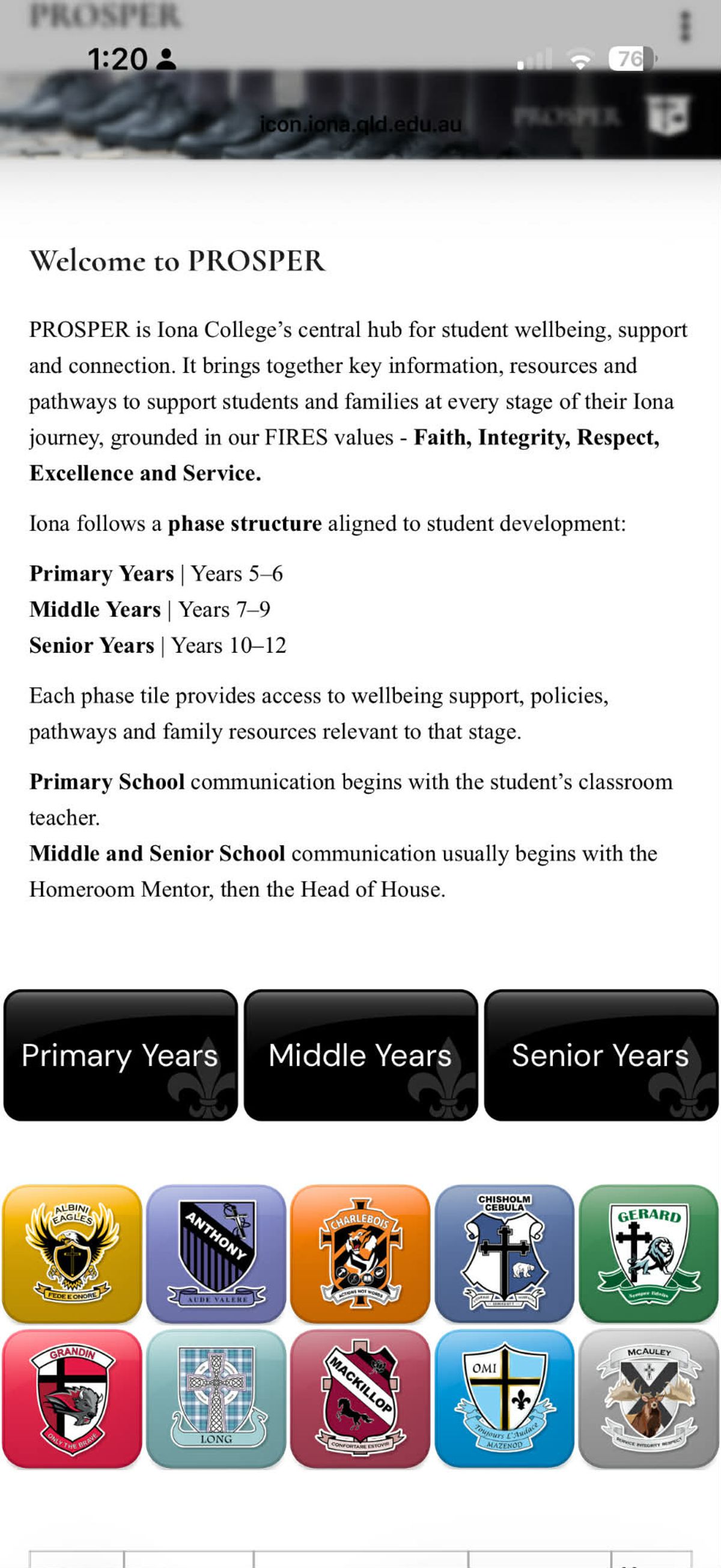Screen dimensions: 721x1568
Task: Open the Anthony house tile
Action: 216,1254
